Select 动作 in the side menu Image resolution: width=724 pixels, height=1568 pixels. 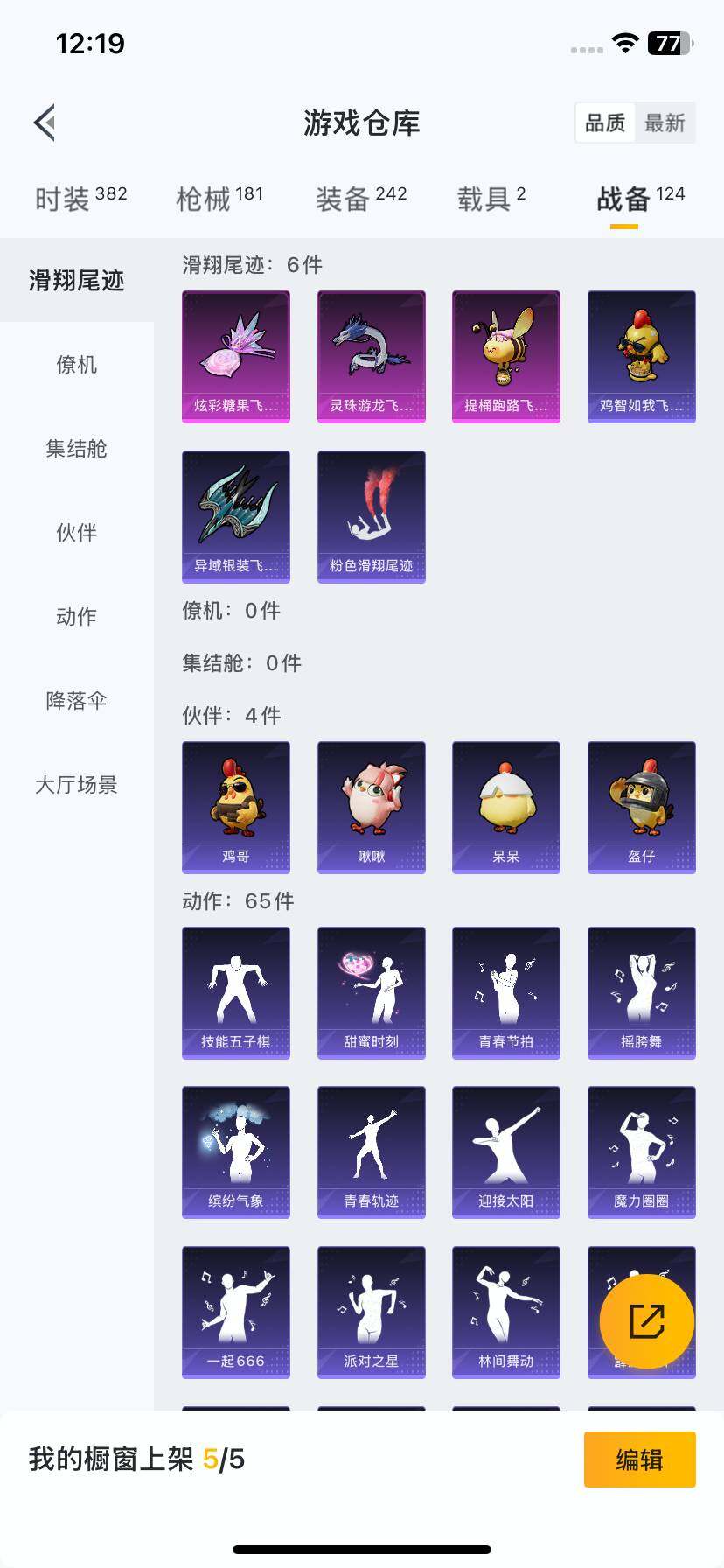point(77,617)
